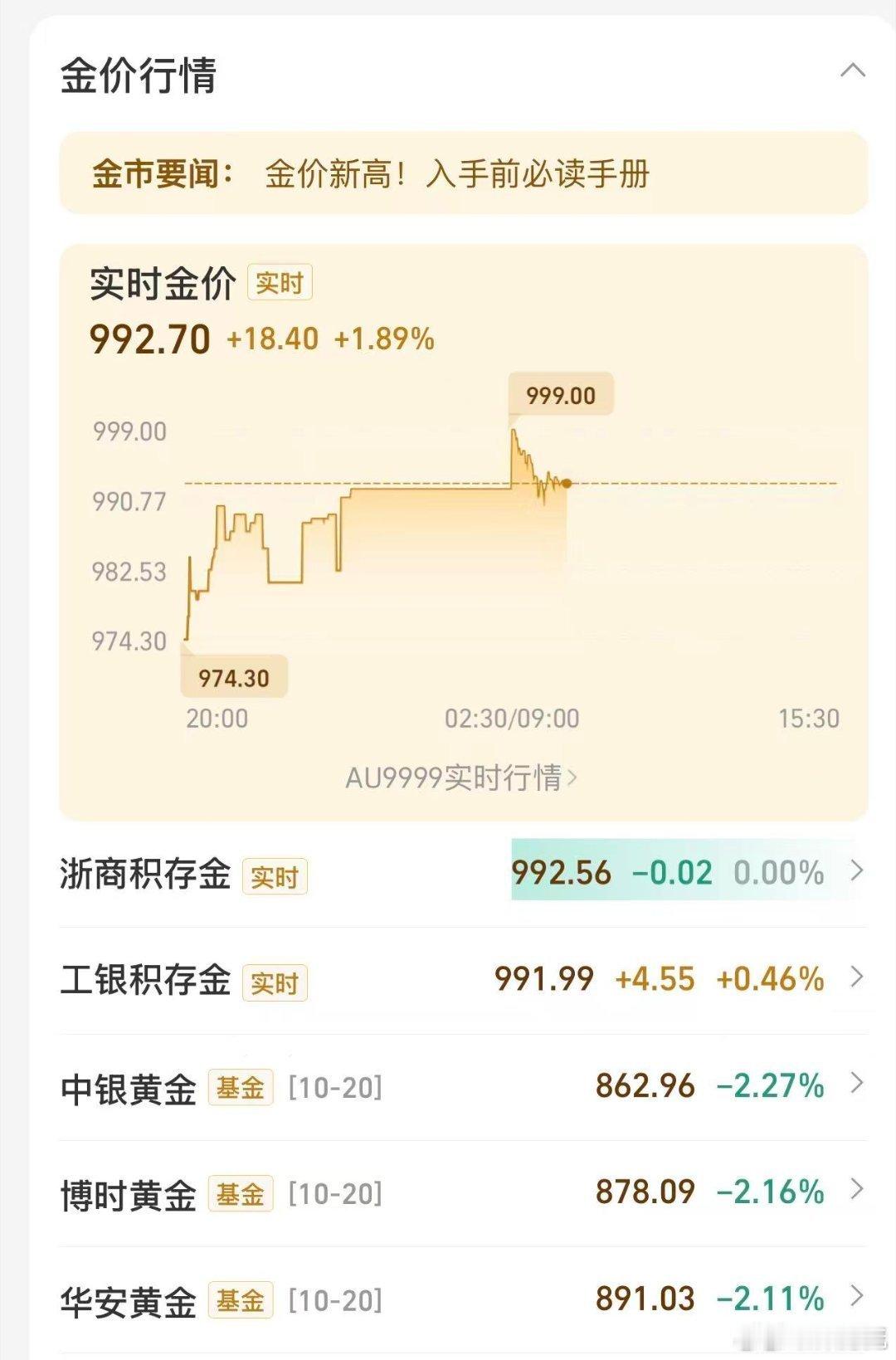Image resolution: width=896 pixels, height=1360 pixels.
Task: Open the 中银黄金 fund row
Action: [463, 1086]
